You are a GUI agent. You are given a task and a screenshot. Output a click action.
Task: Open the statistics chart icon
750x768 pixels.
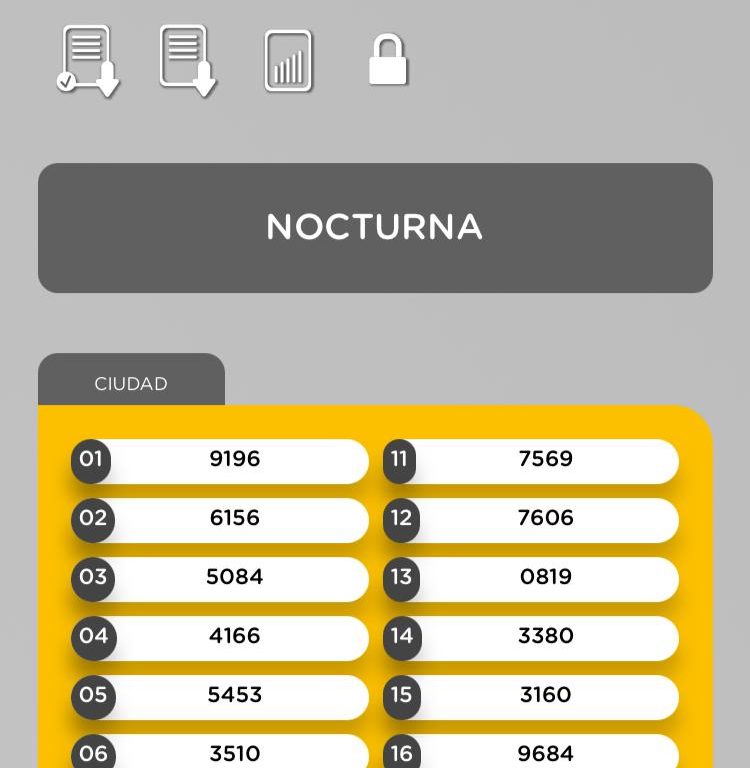tap(288, 62)
